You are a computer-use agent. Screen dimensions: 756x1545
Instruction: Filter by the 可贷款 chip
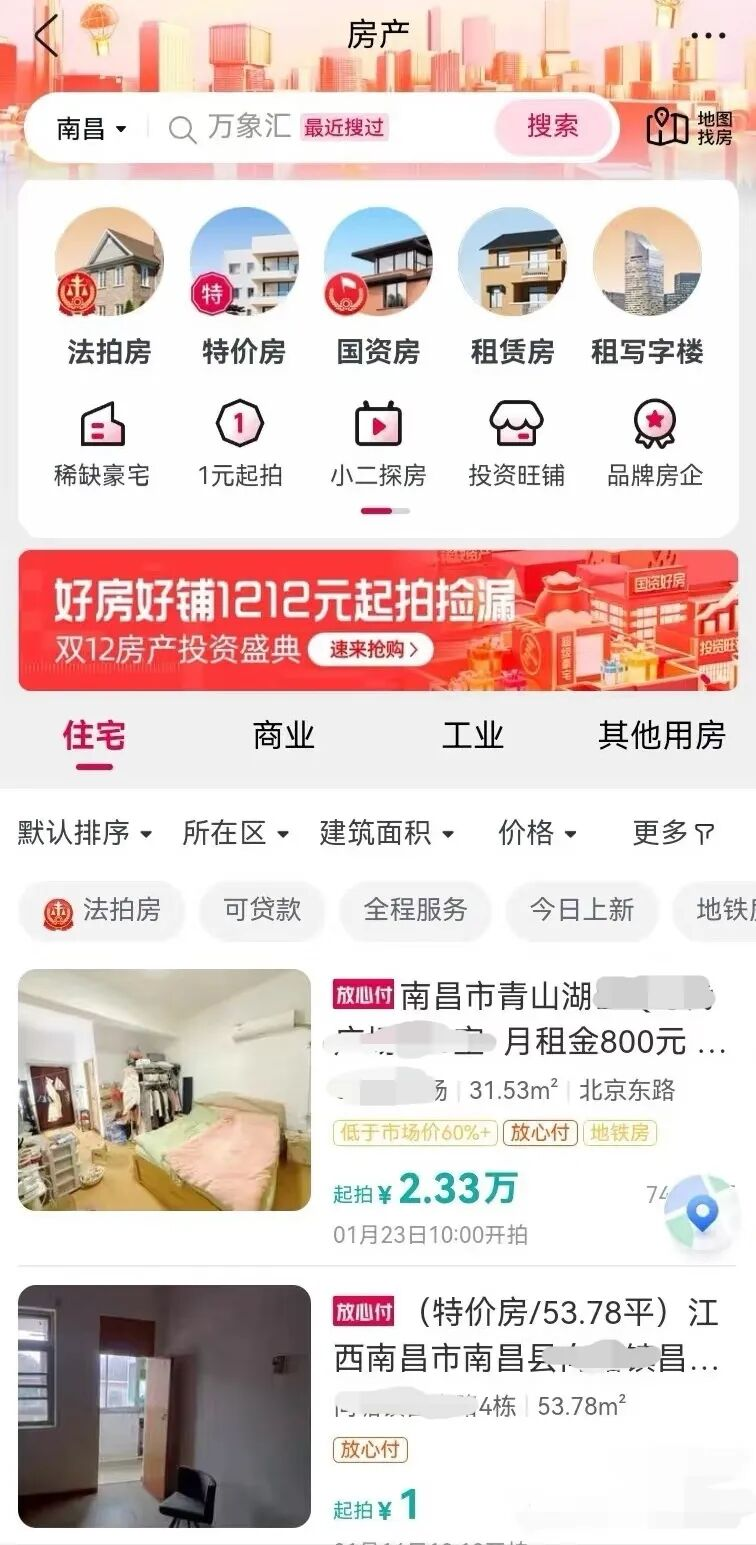pyautogui.click(x=262, y=910)
